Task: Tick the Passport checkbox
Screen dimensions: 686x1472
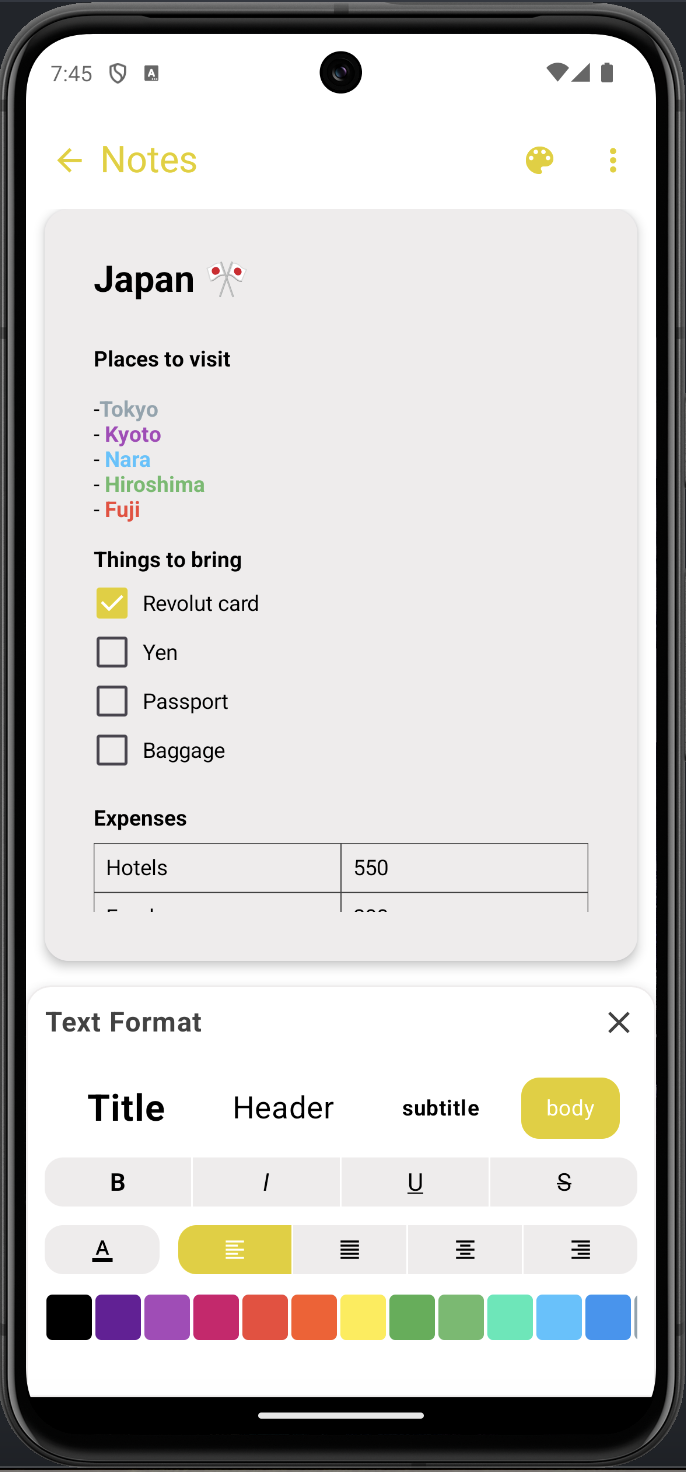Action: tap(112, 701)
